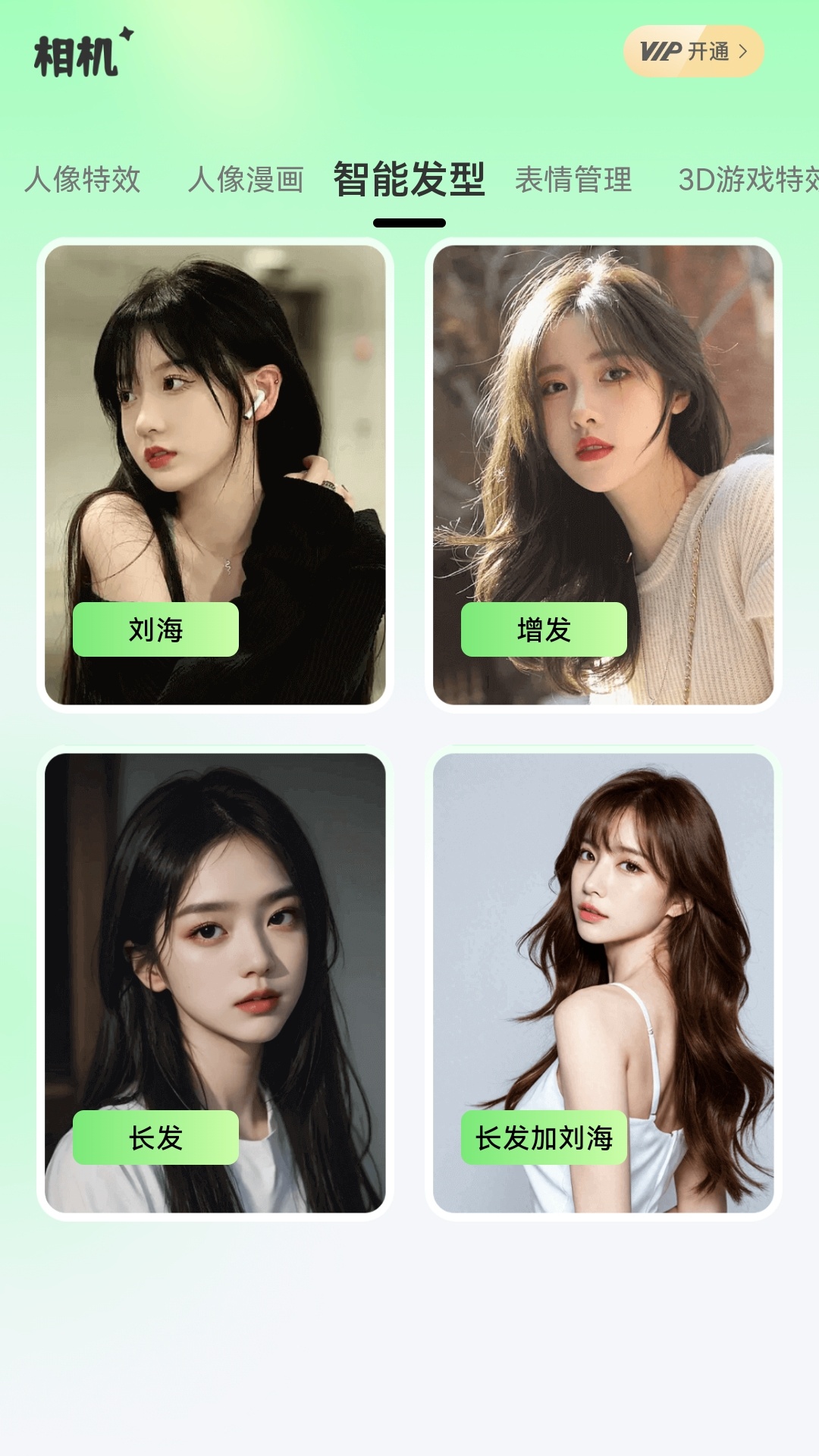Open the 3D游戏特效 tab

[747, 180]
